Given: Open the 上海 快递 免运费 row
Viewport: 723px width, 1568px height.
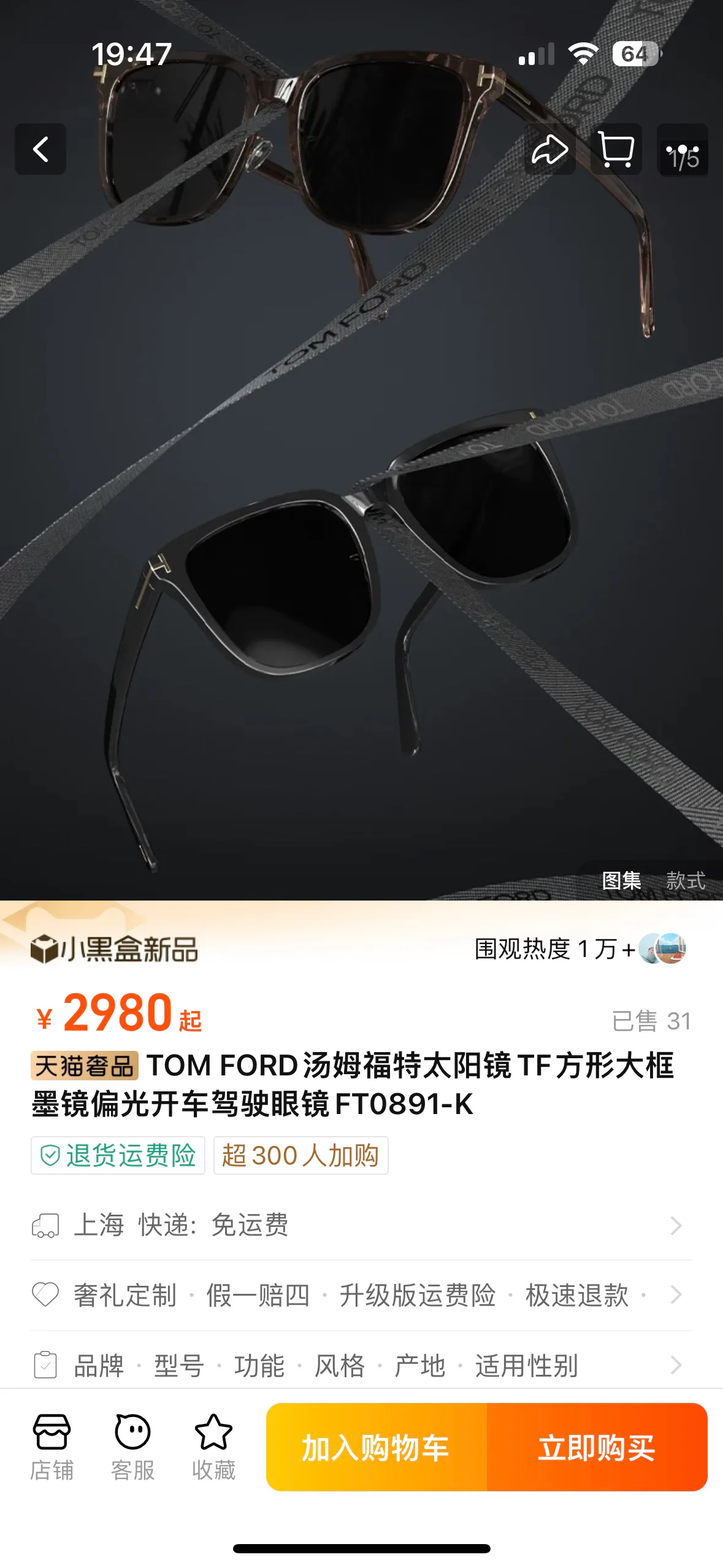Looking at the screenshot, I should coord(361,1225).
